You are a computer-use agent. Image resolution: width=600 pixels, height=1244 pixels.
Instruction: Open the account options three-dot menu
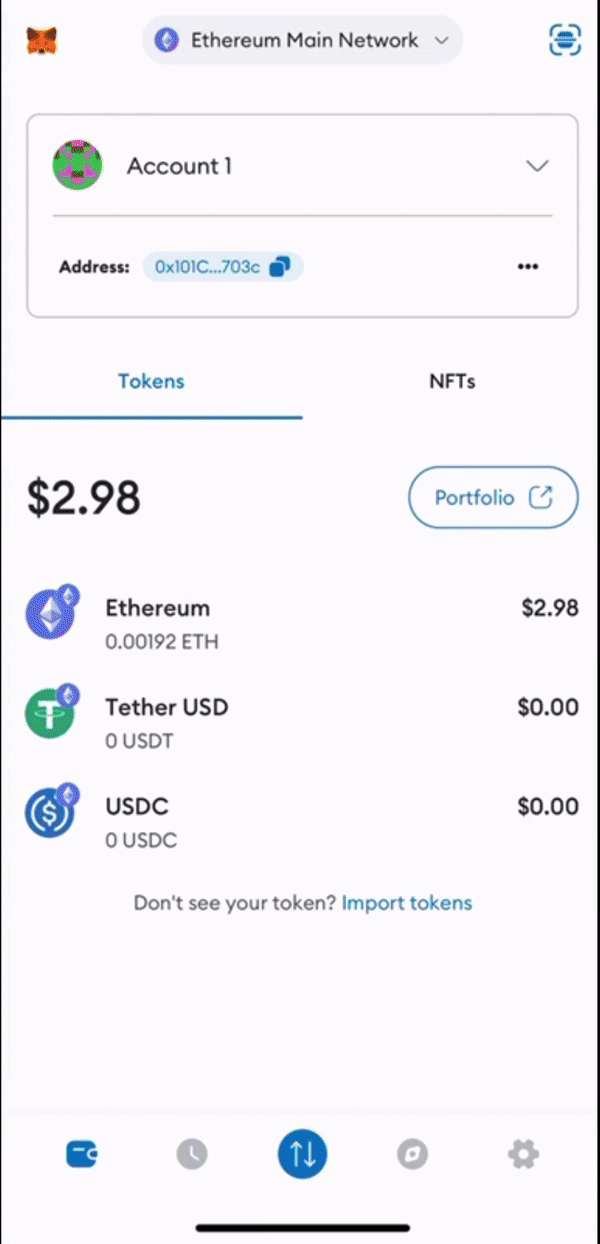tap(528, 267)
